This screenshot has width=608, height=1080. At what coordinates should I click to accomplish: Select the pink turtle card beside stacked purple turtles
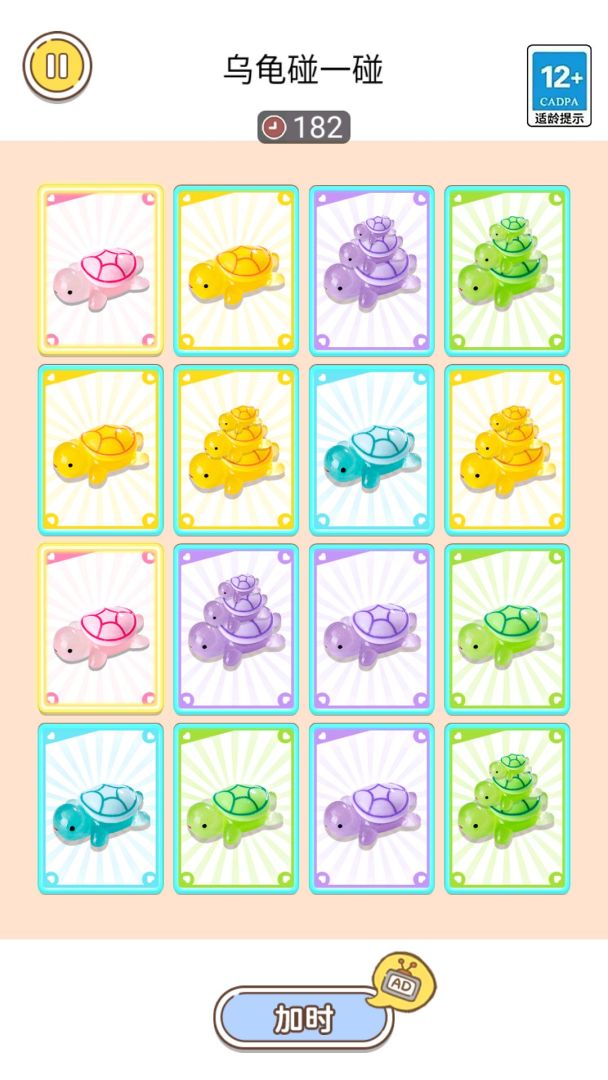(101, 629)
